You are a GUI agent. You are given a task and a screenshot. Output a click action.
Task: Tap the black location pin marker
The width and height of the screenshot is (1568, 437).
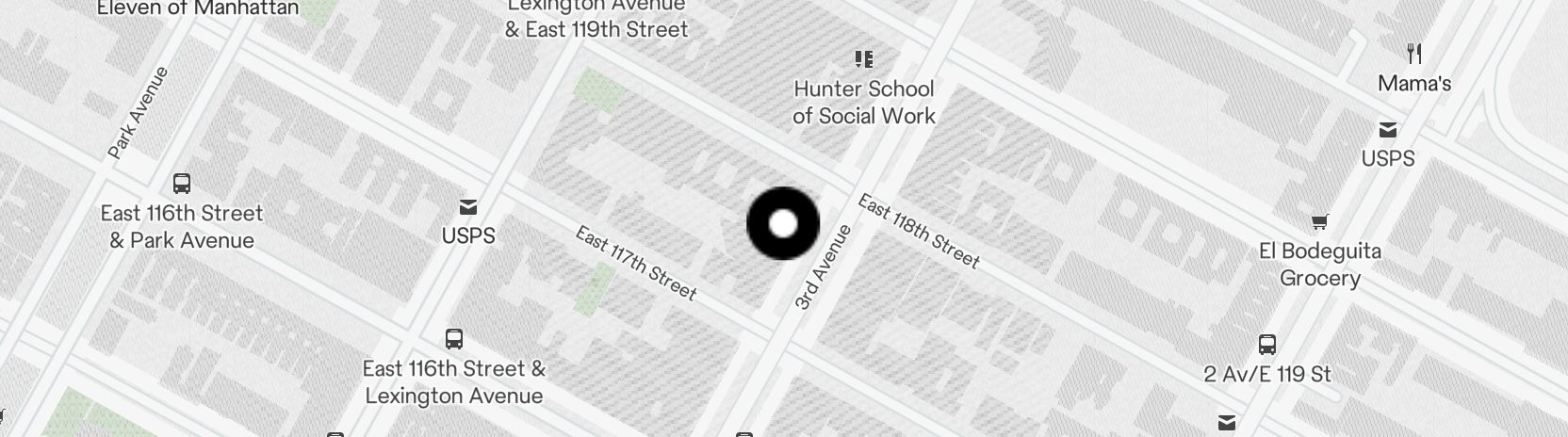(x=783, y=223)
